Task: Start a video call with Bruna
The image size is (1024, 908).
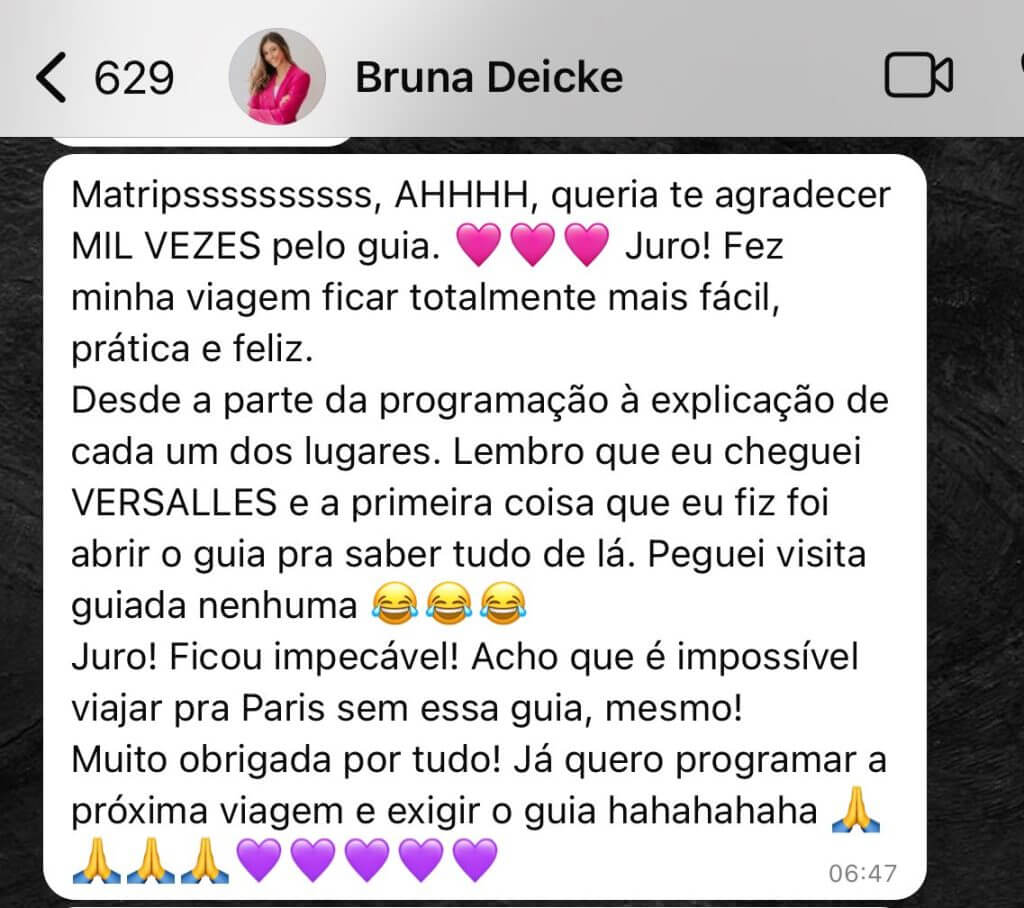Action: point(918,76)
